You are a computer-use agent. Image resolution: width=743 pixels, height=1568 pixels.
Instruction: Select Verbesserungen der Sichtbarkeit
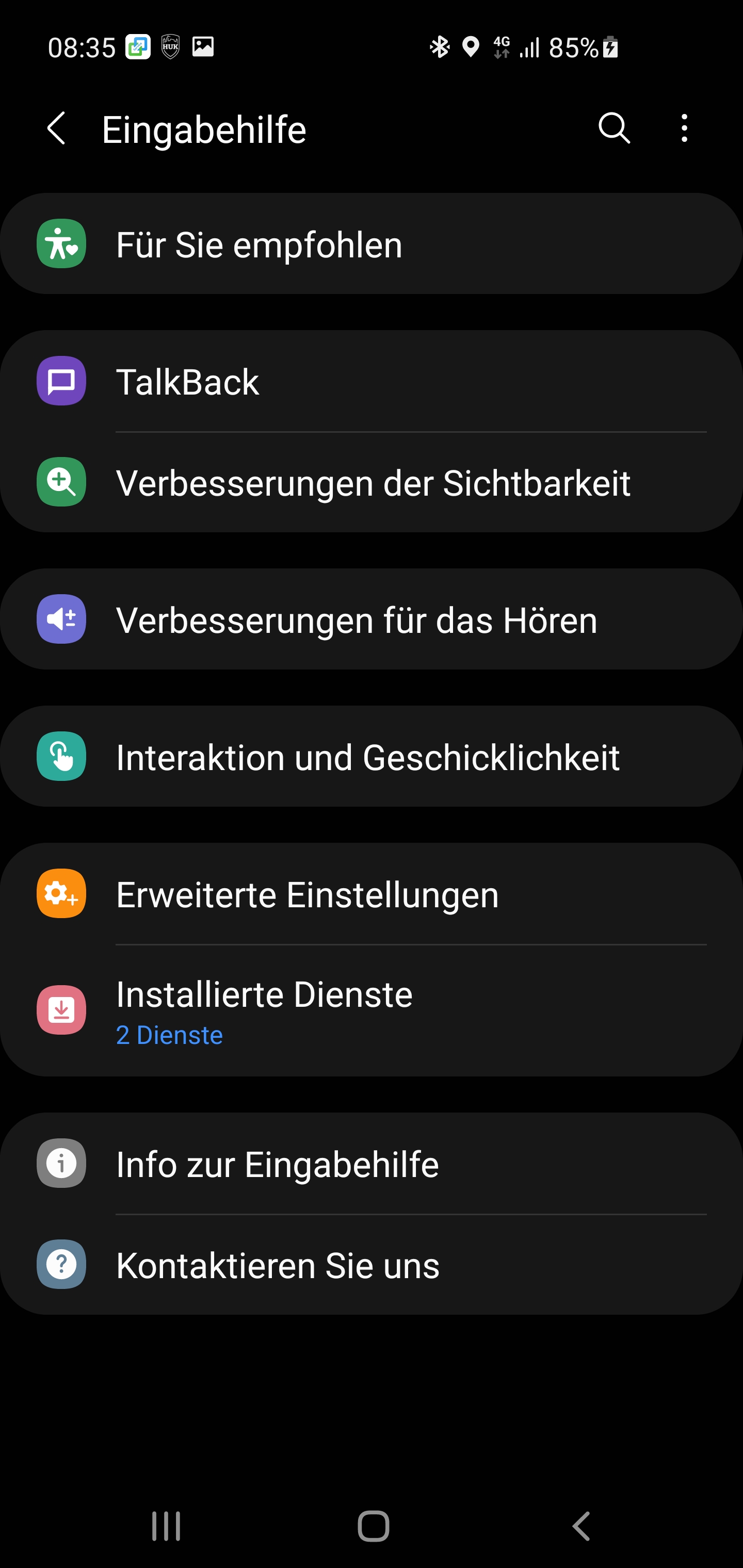pyautogui.click(x=372, y=483)
